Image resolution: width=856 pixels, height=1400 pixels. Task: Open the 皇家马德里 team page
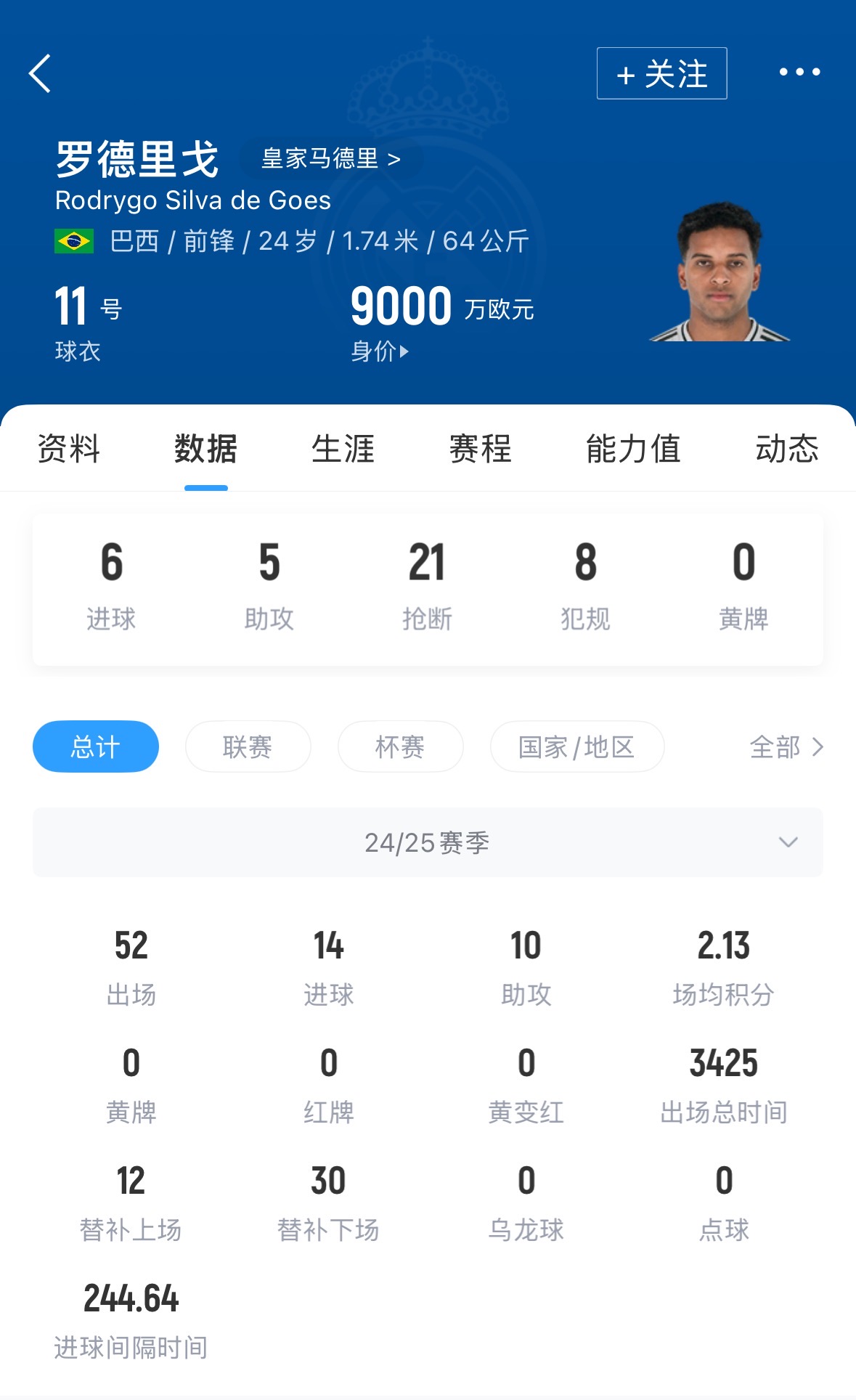pos(330,158)
